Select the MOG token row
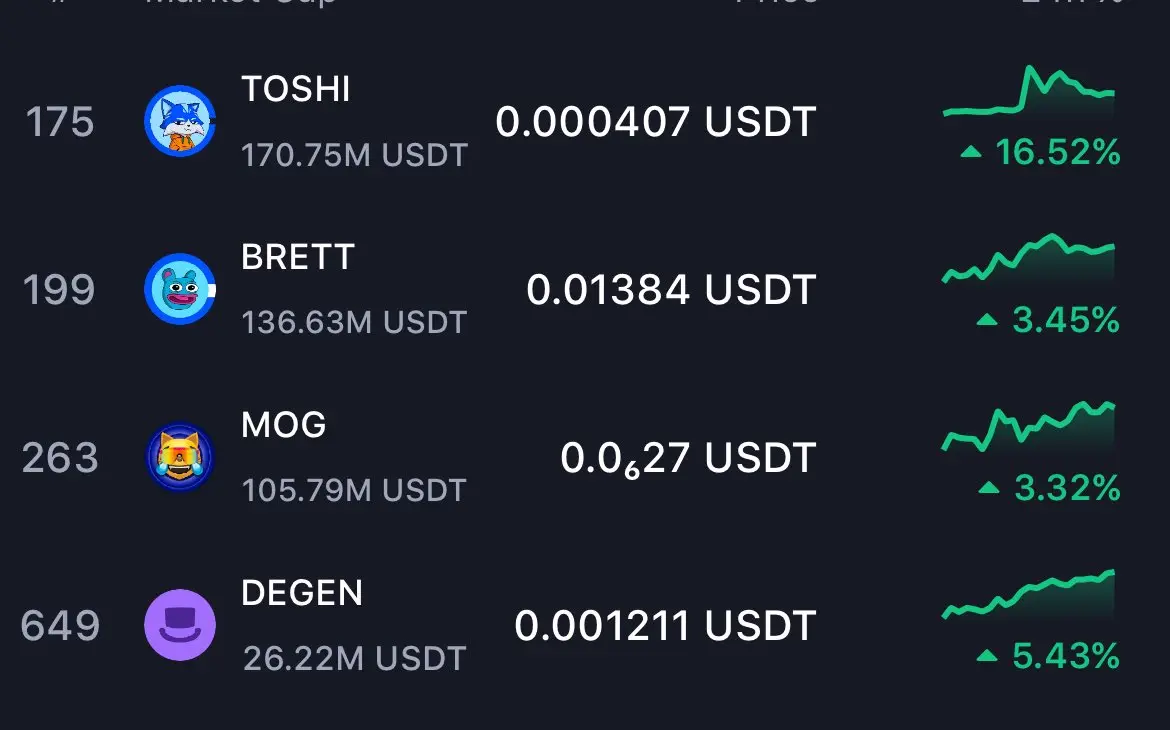The image size is (1170, 730). click(x=283, y=426)
